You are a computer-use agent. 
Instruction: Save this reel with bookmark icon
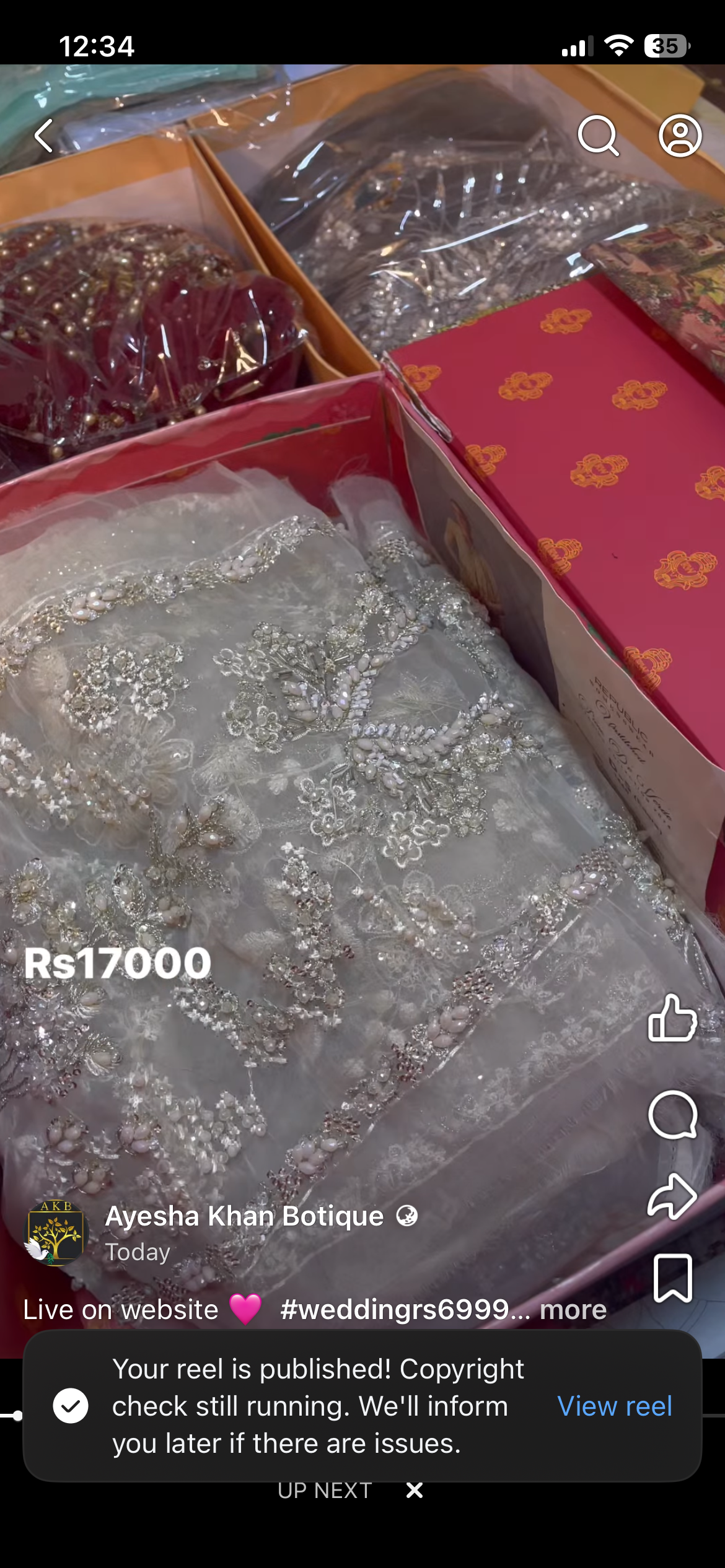[672, 1278]
